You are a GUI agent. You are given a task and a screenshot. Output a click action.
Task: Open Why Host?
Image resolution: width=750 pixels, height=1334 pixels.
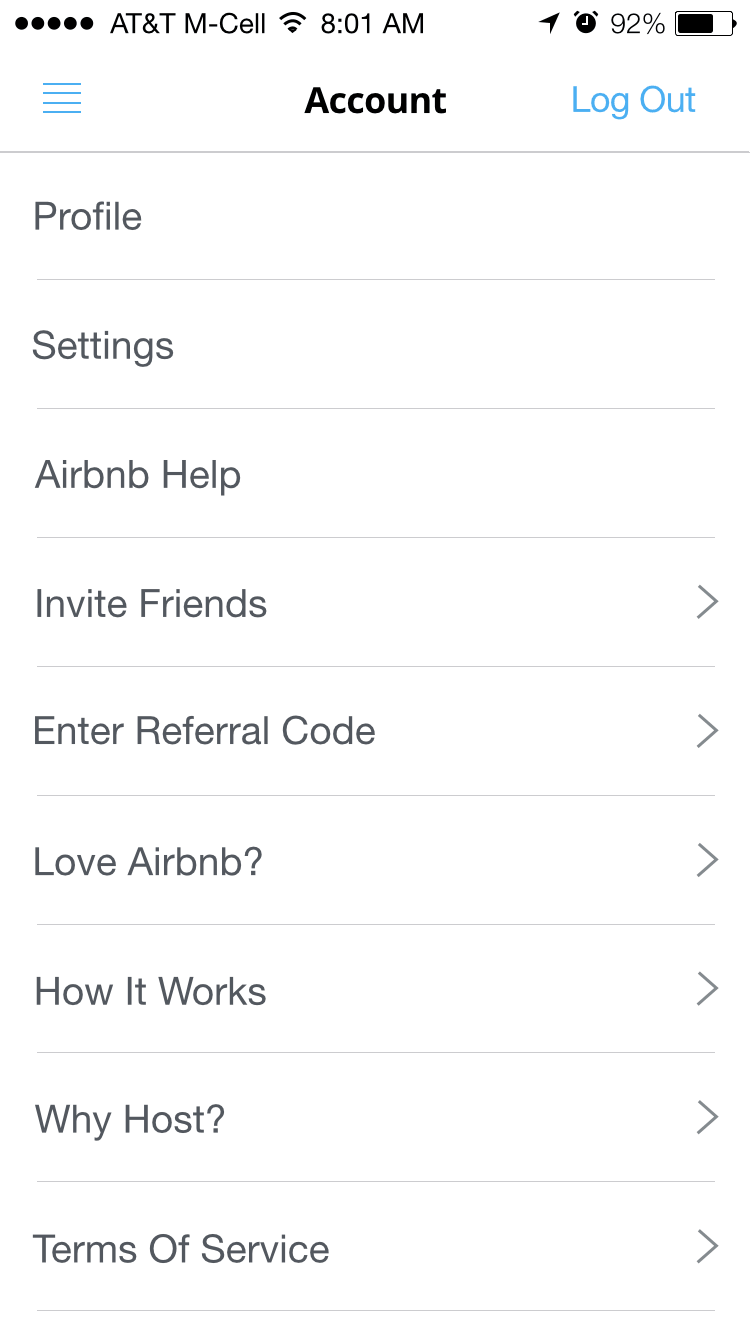tap(375, 1118)
